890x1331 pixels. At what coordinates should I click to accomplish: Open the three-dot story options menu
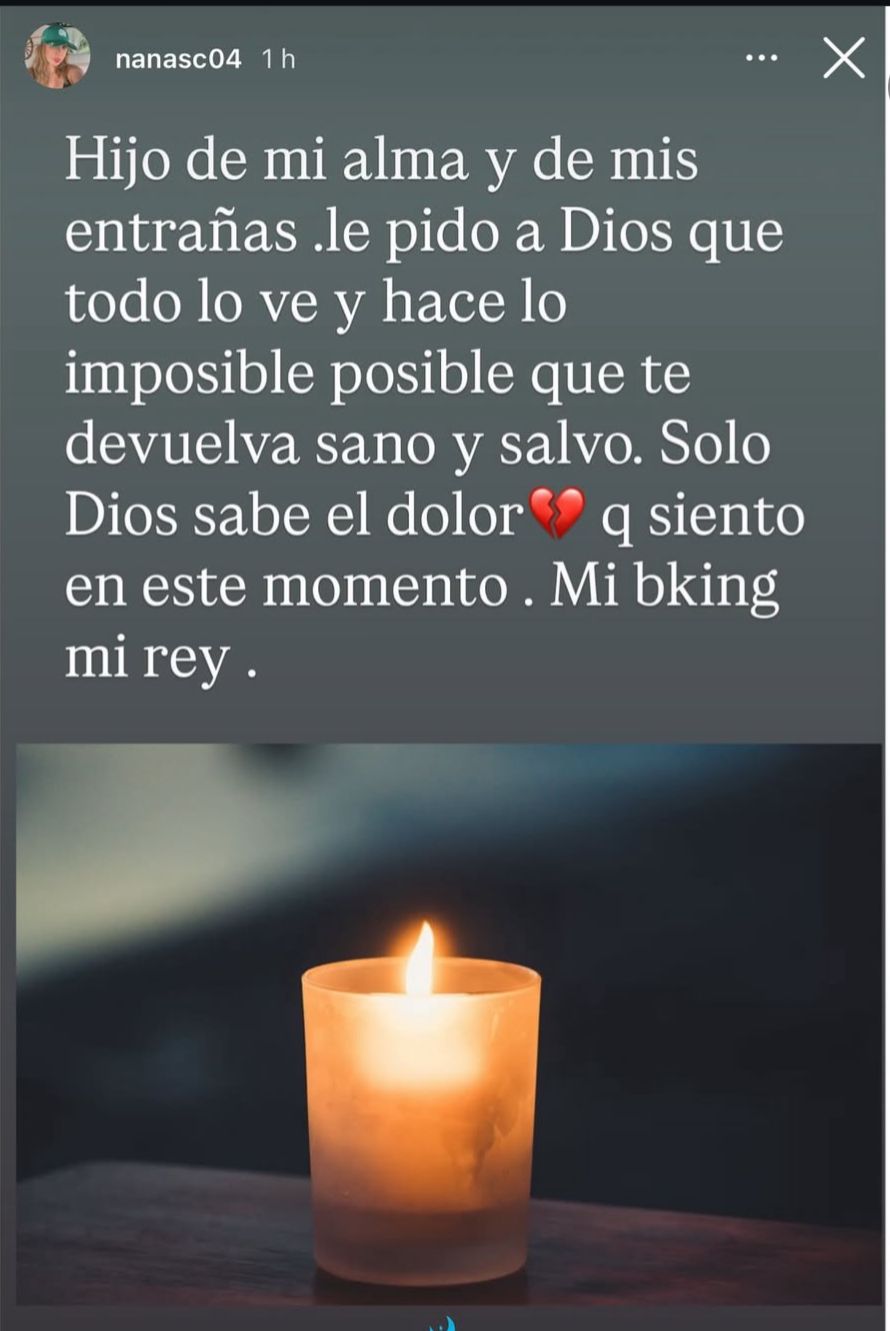(x=762, y=59)
